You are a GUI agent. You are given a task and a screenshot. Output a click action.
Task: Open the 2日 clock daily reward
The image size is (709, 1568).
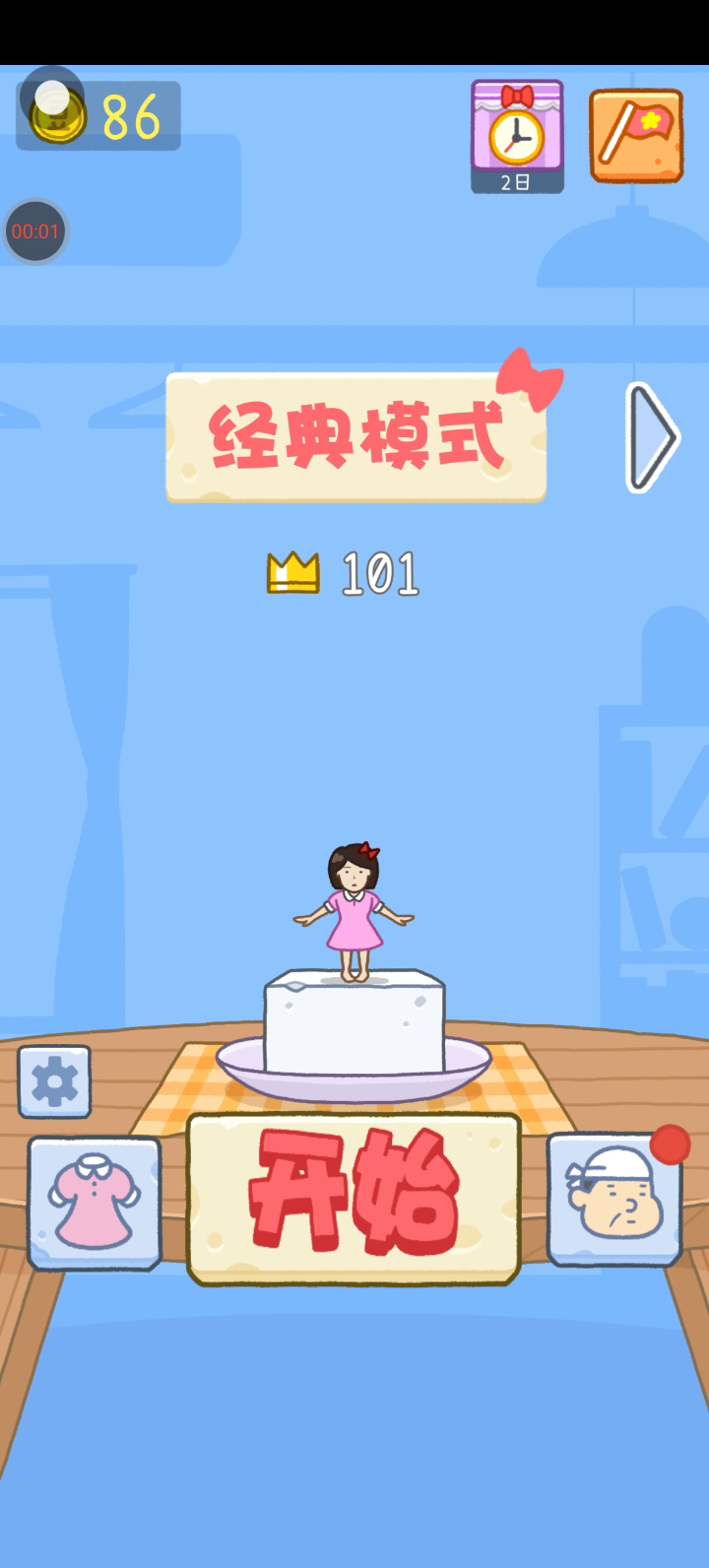tap(517, 136)
